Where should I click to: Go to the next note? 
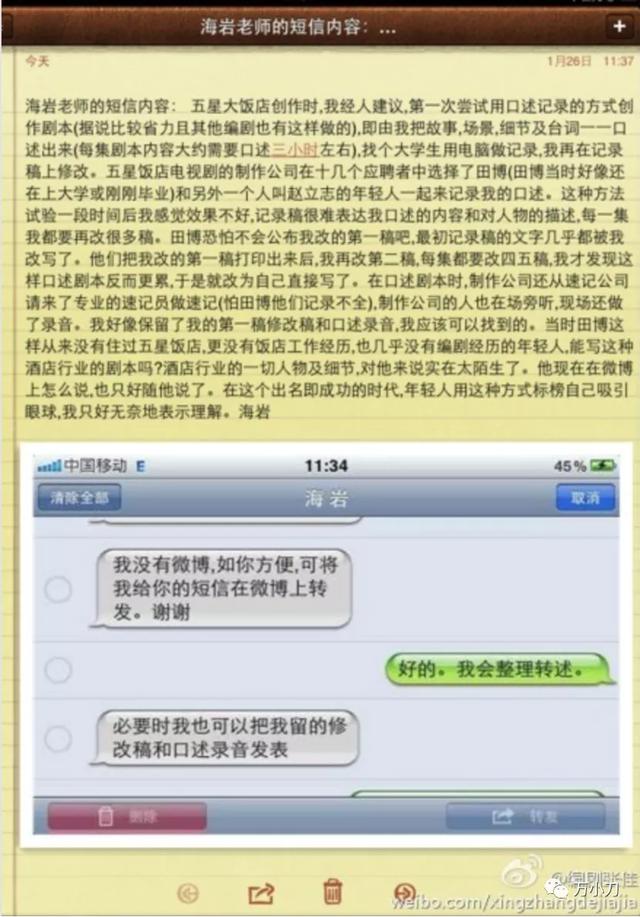tap(405, 892)
